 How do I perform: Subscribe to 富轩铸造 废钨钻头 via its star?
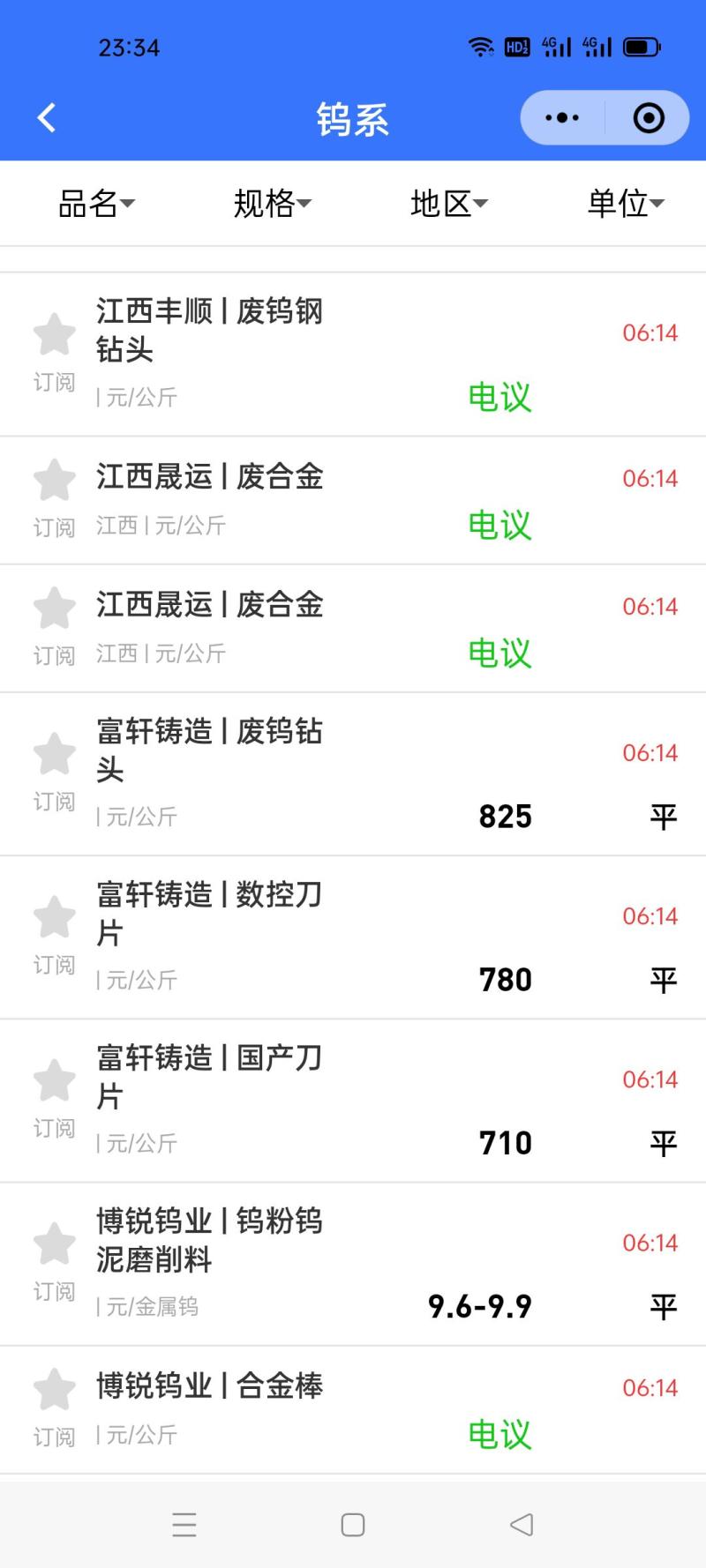pos(55,755)
